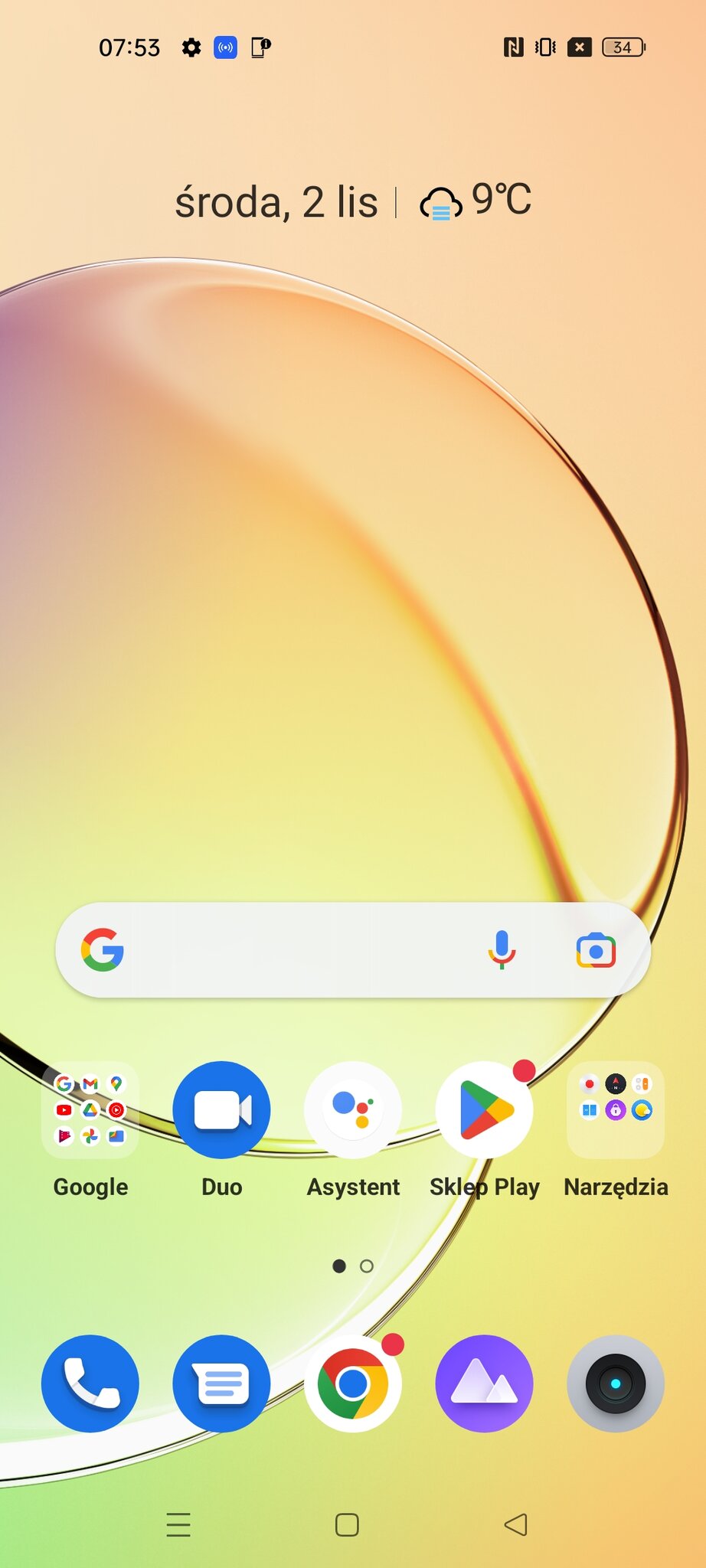Screen dimensions: 706x1568
Task: Start voice search with the microphone
Action: click(x=502, y=950)
